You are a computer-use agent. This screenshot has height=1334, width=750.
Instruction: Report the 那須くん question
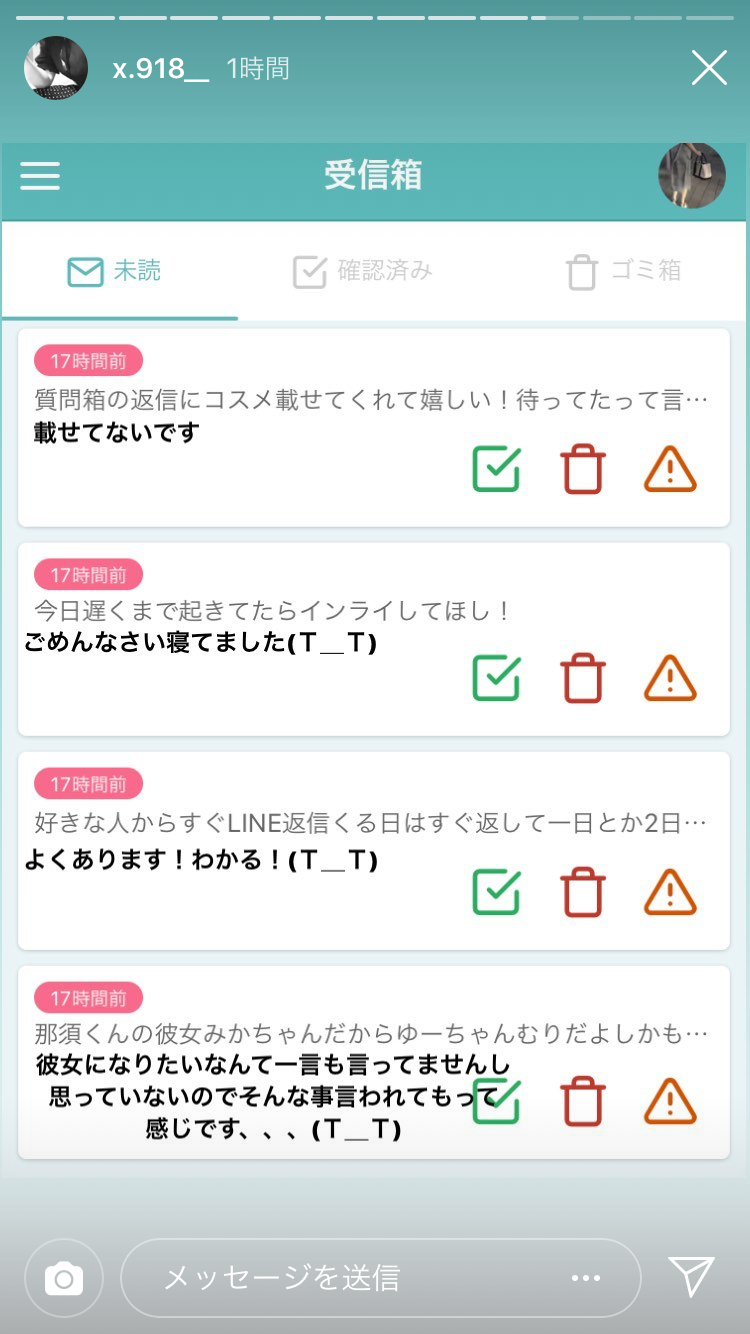pos(671,1100)
